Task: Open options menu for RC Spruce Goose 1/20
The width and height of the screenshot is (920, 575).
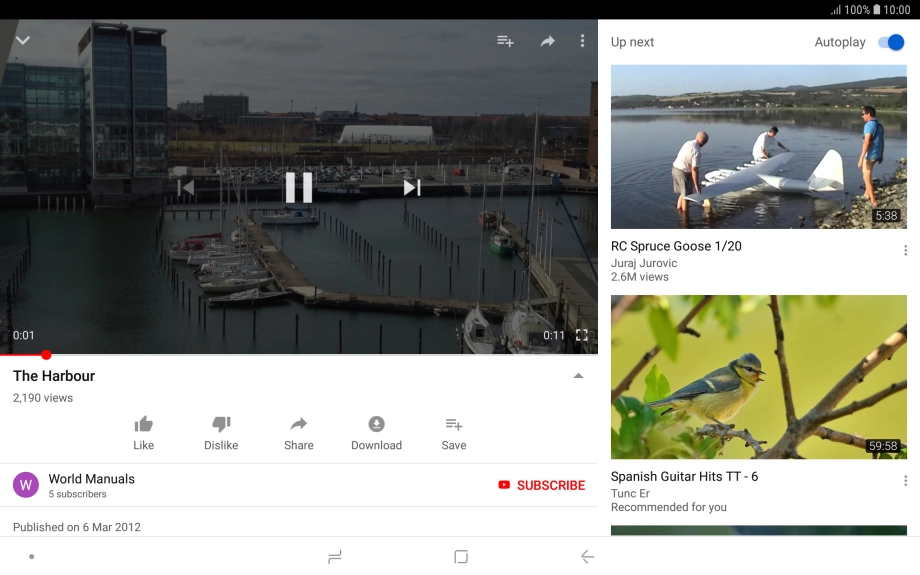Action: coord(905,250)
